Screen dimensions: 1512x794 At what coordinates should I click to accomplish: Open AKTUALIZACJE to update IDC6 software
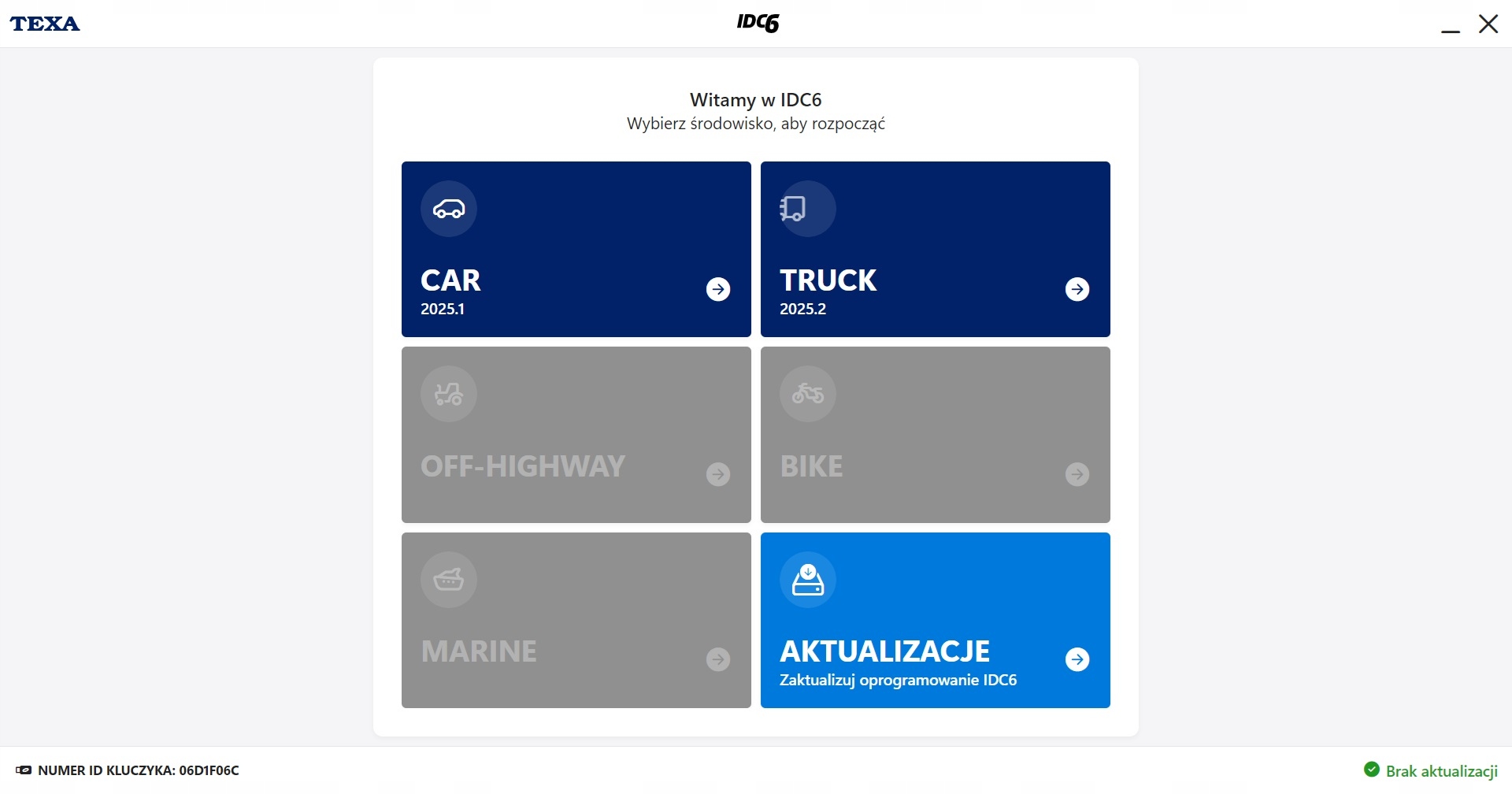point(935,620)
